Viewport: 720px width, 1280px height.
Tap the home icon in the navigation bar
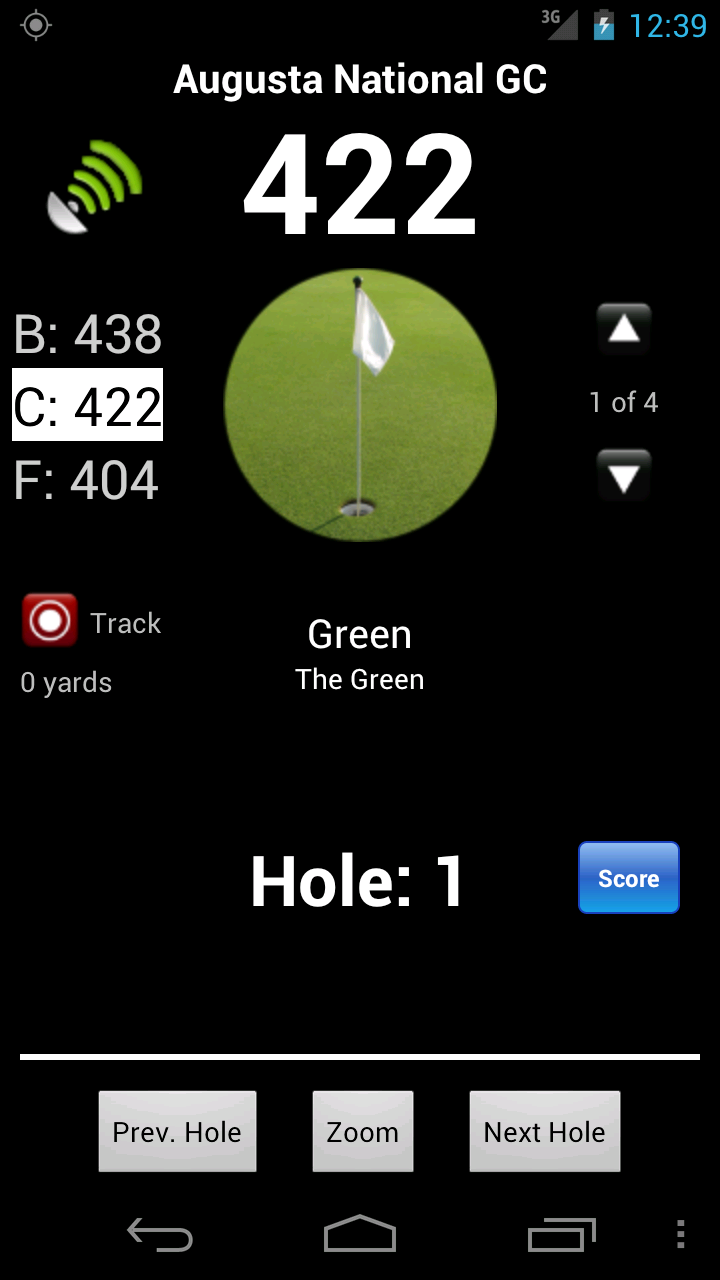(360, 1235)
